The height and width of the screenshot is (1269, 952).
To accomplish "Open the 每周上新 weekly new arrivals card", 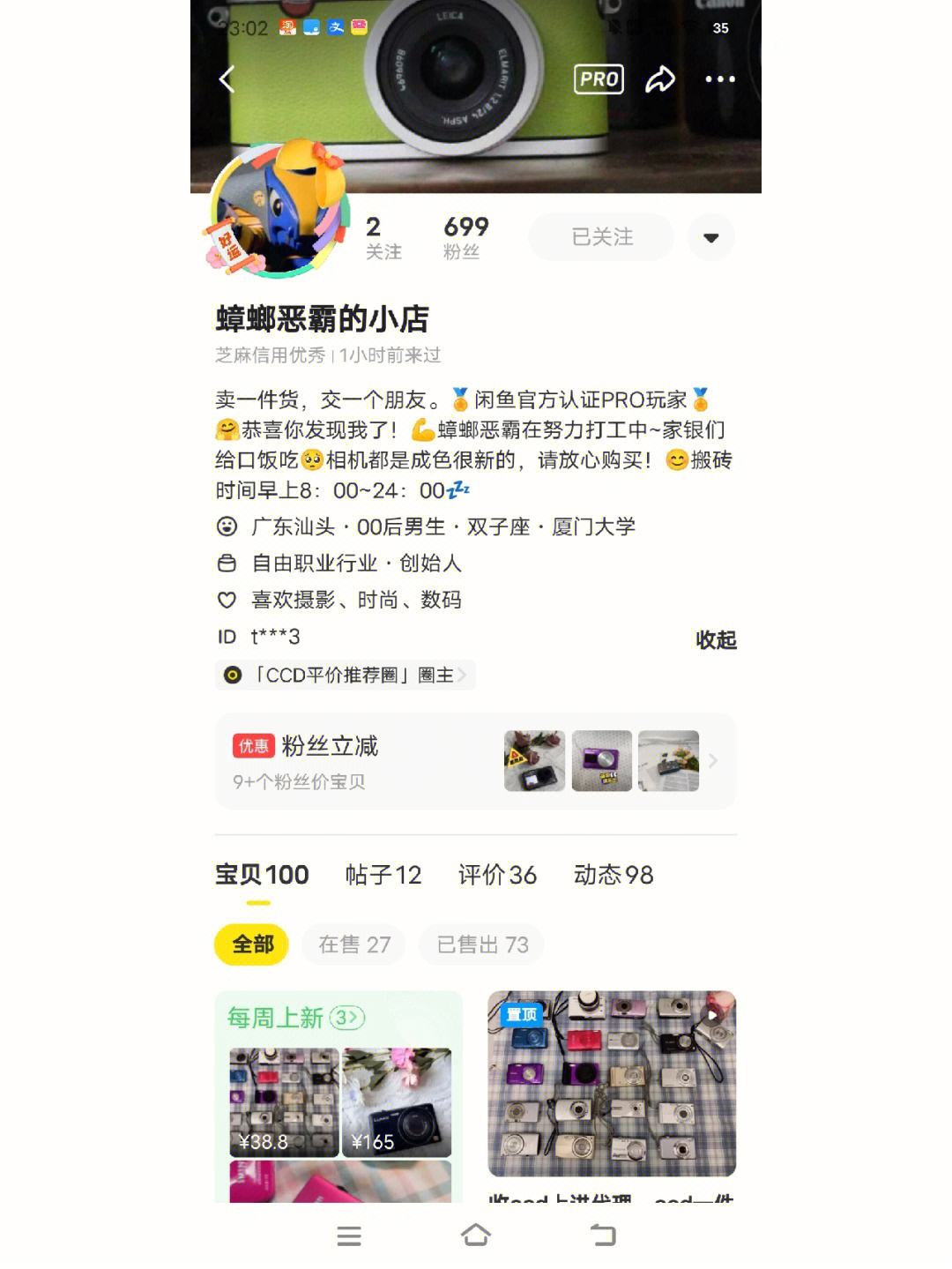I will point(339,1096).
